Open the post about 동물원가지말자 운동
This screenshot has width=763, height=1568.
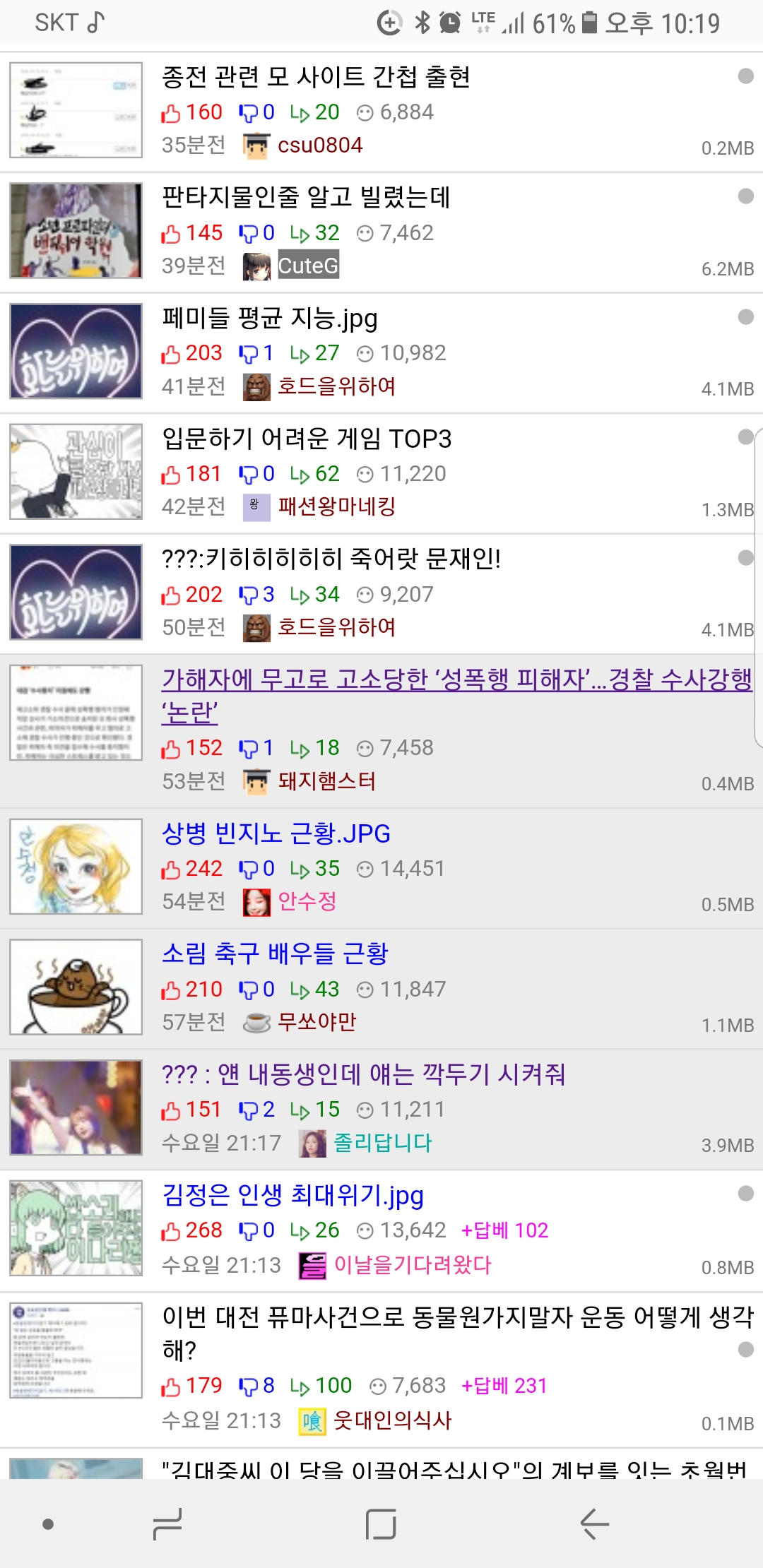click(x=458, y=1333)
